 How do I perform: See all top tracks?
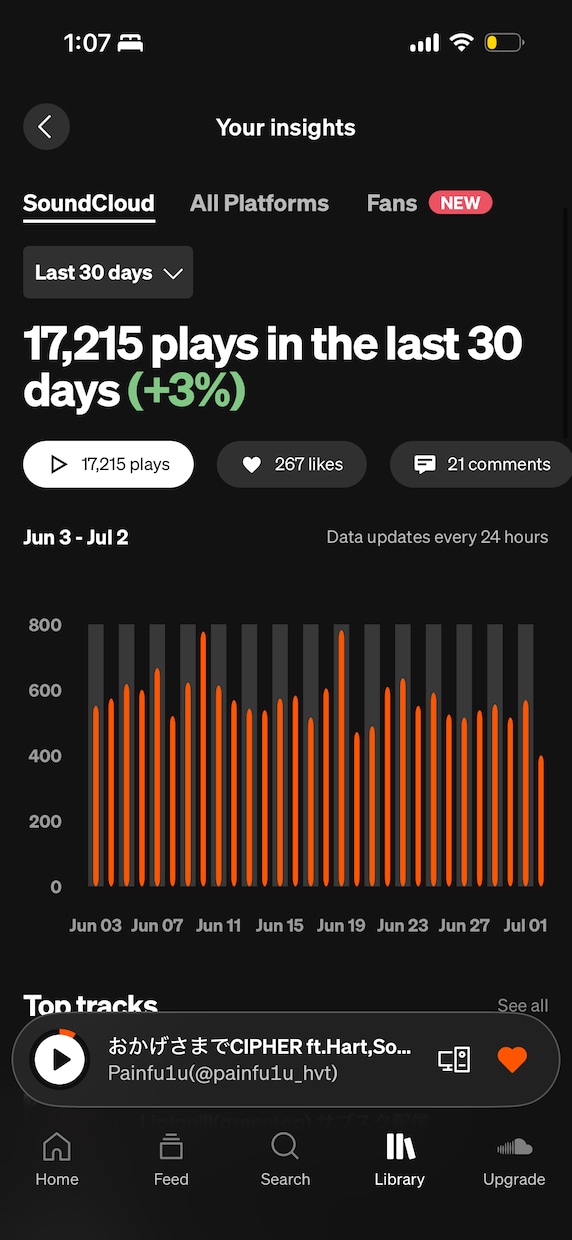pos(523,1005)
